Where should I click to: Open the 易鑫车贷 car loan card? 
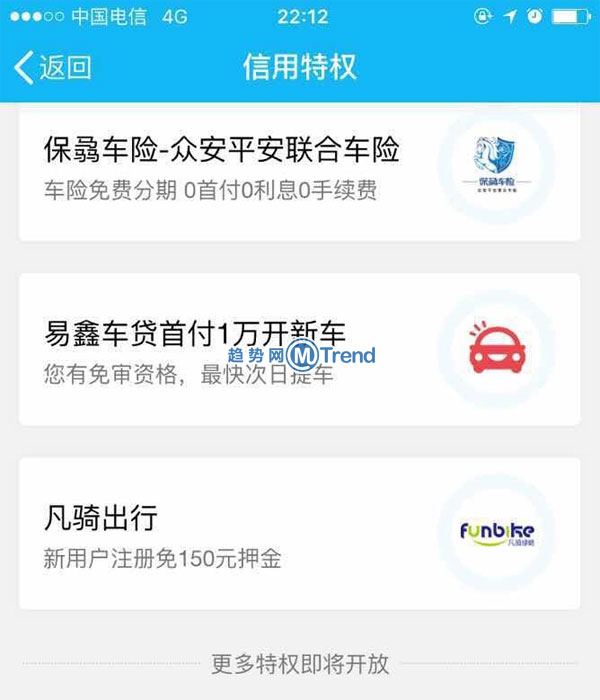[299, 349]
